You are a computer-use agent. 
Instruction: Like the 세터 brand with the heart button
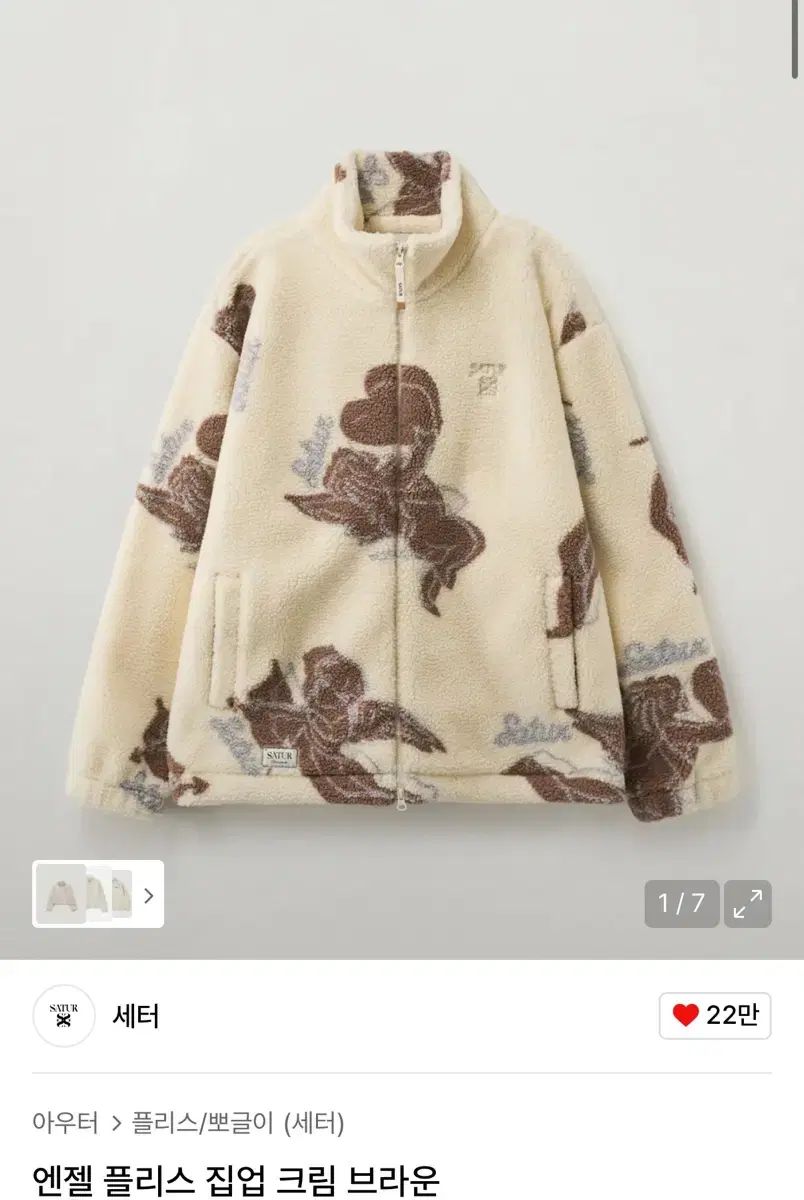(715, 1016)
